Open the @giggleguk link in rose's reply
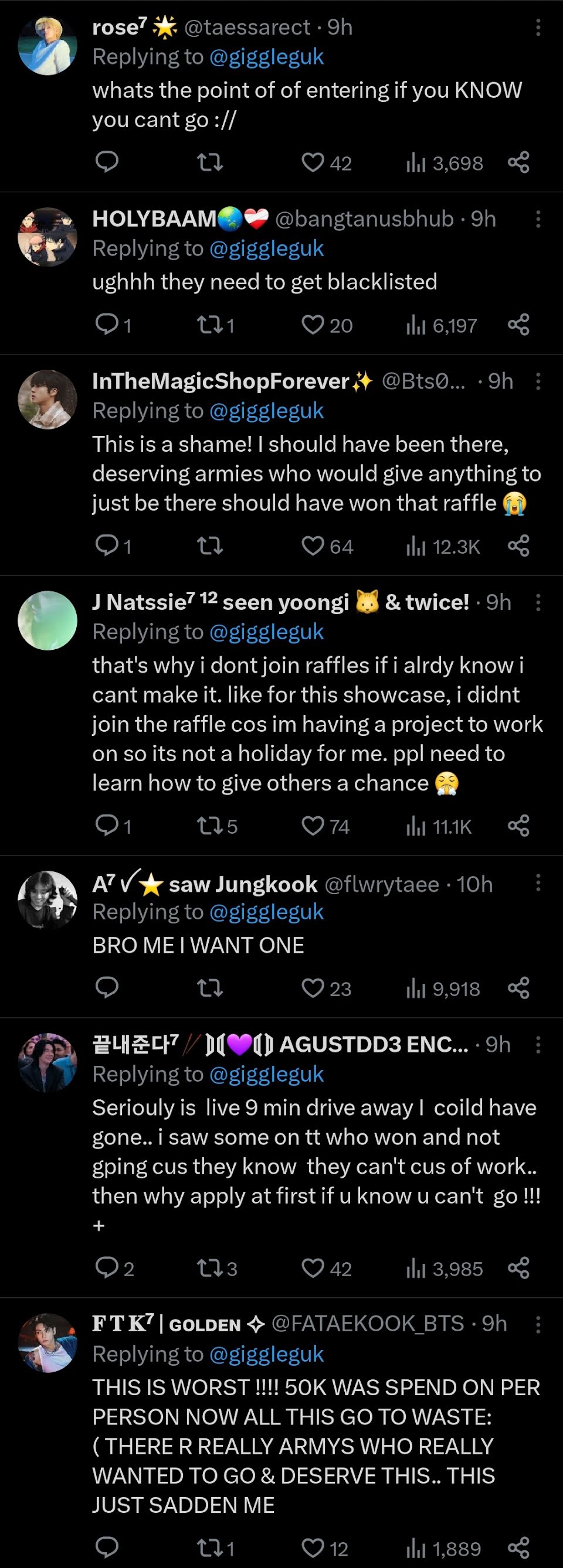563x1568 pixels. tap(266, 57)
